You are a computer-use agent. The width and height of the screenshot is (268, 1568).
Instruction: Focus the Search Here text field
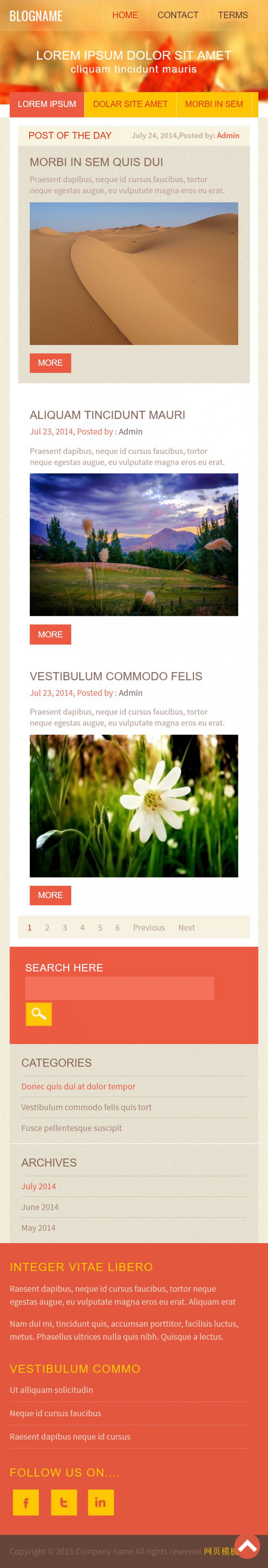pos(119,988)
